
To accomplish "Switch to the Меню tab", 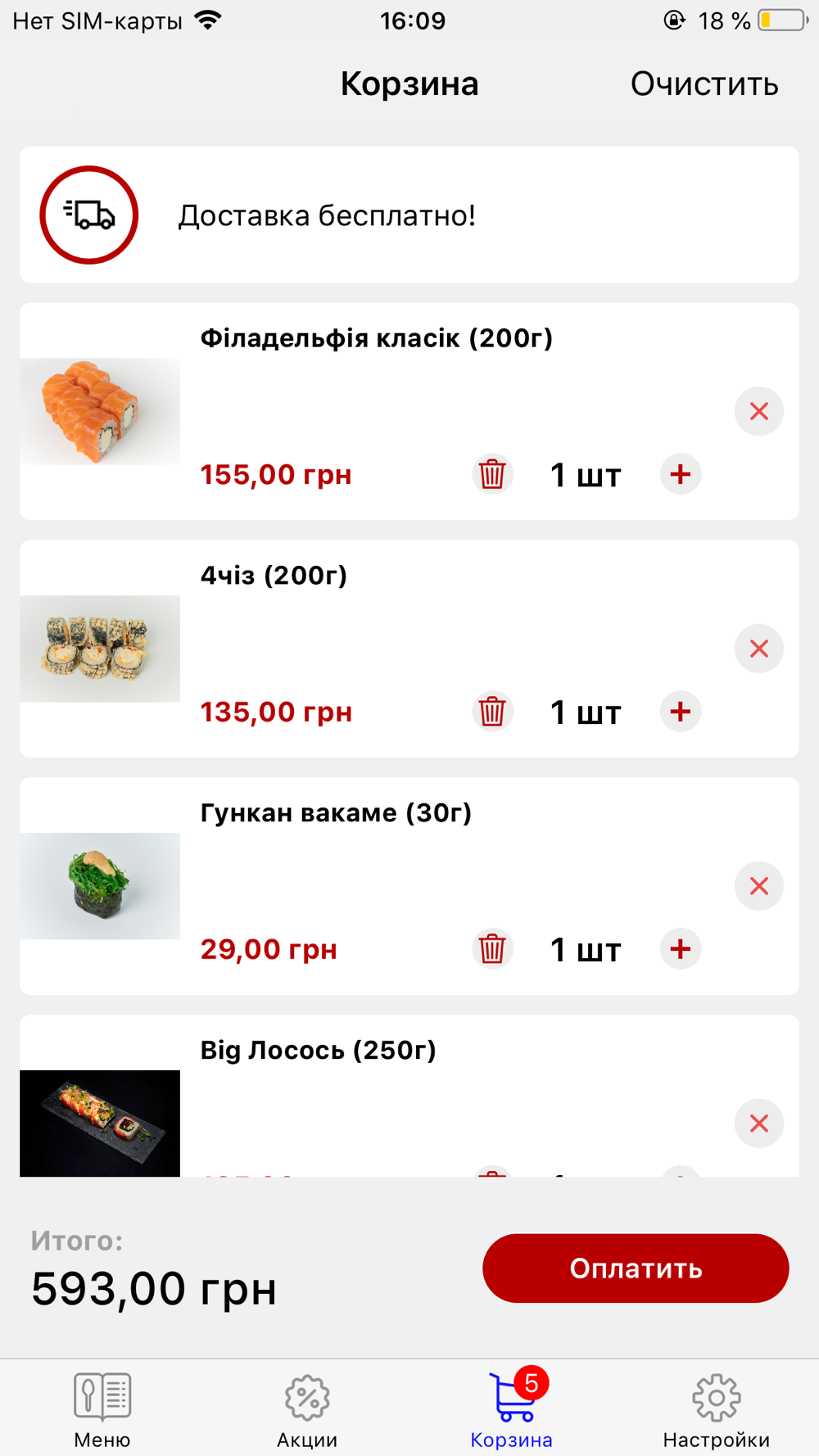I will 102,1409.
